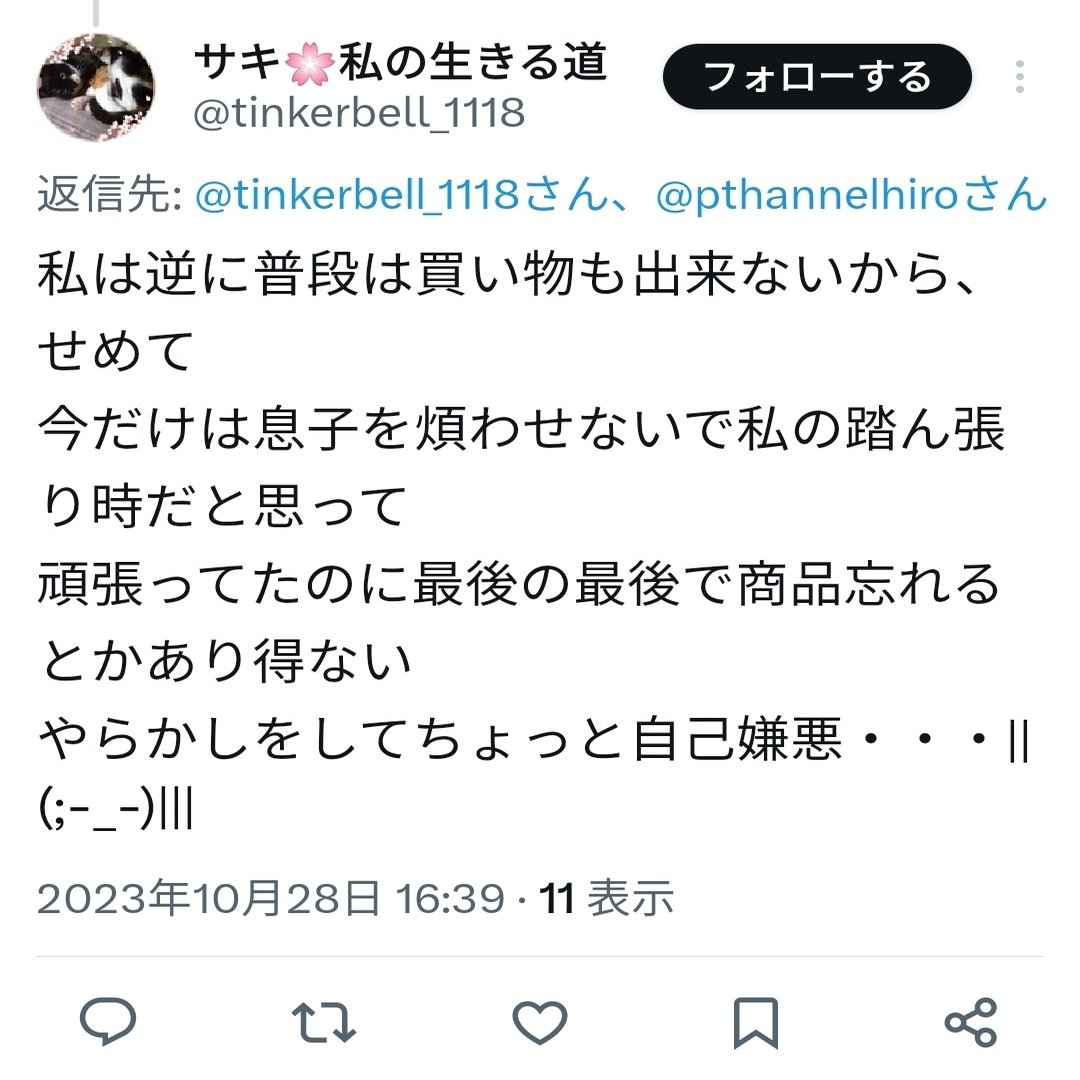Open サキ's profile picture
The width and height of the screenshot is (1080, 1080).
96,87
